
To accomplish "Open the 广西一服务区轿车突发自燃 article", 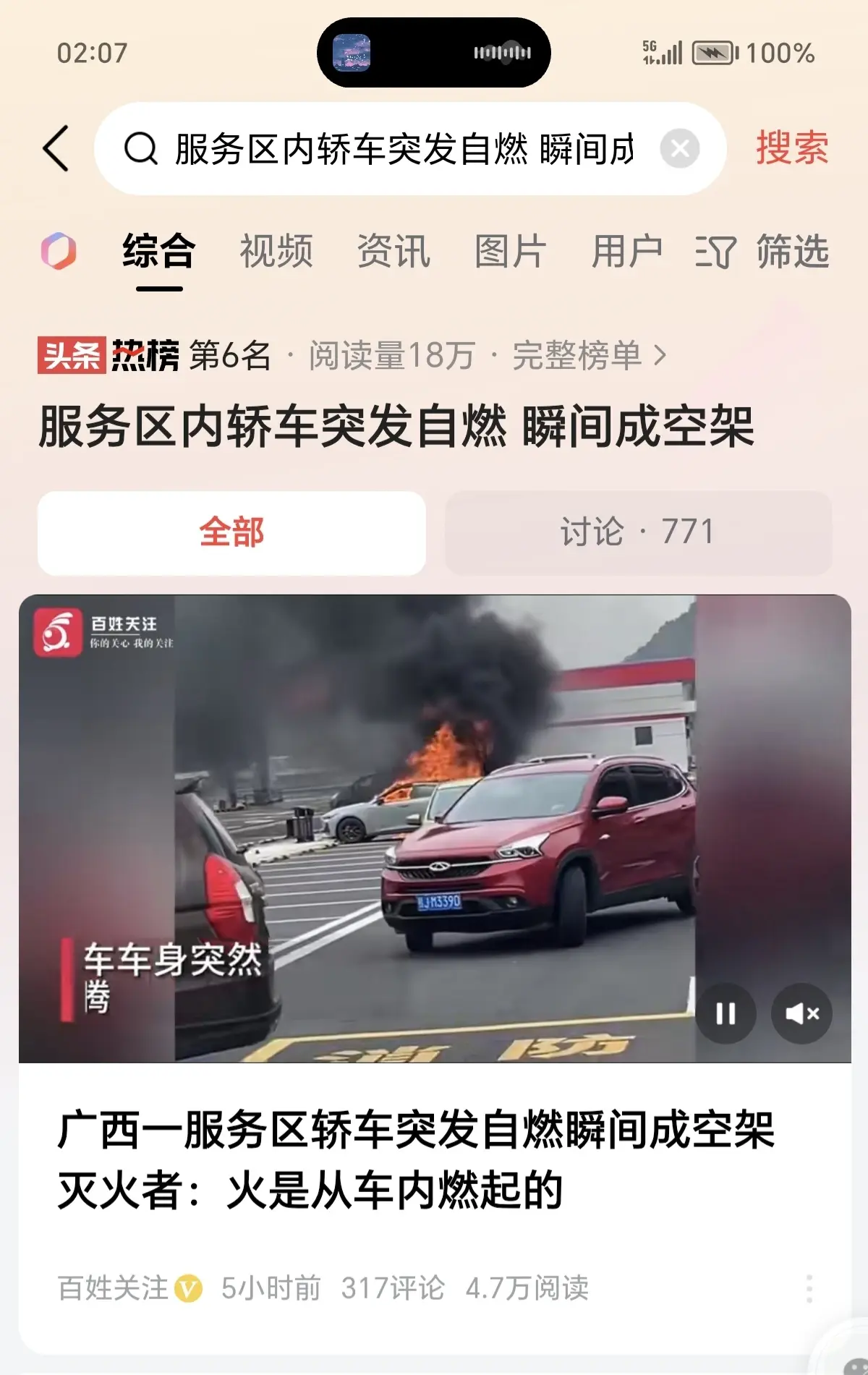I will tap(416, 1159).
